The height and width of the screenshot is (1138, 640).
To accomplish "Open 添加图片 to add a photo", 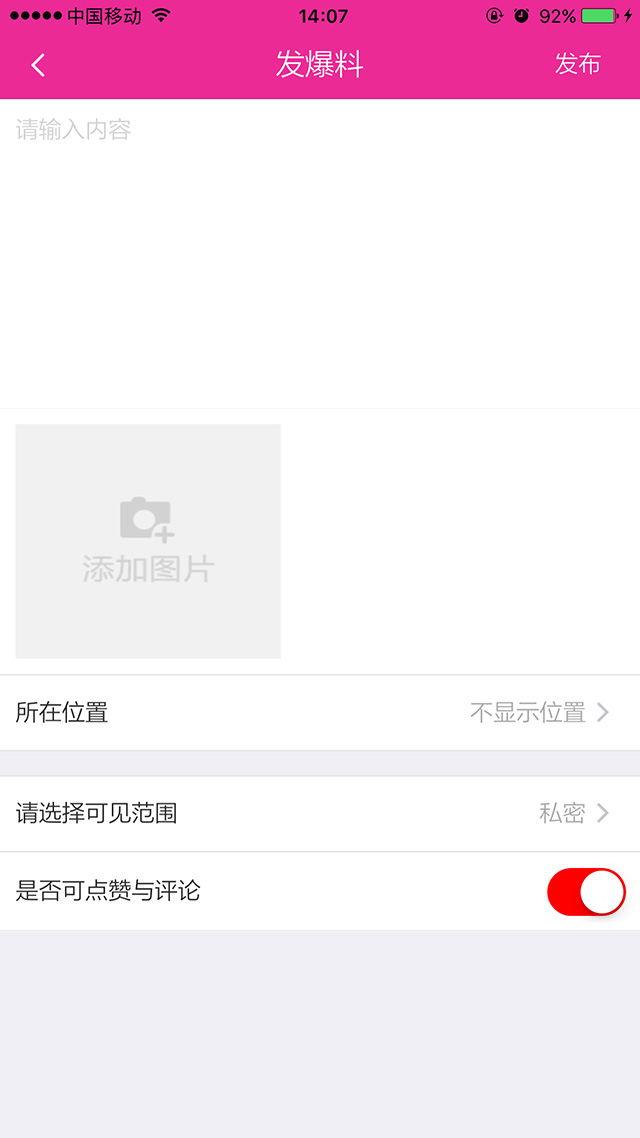I will (148, 541).
